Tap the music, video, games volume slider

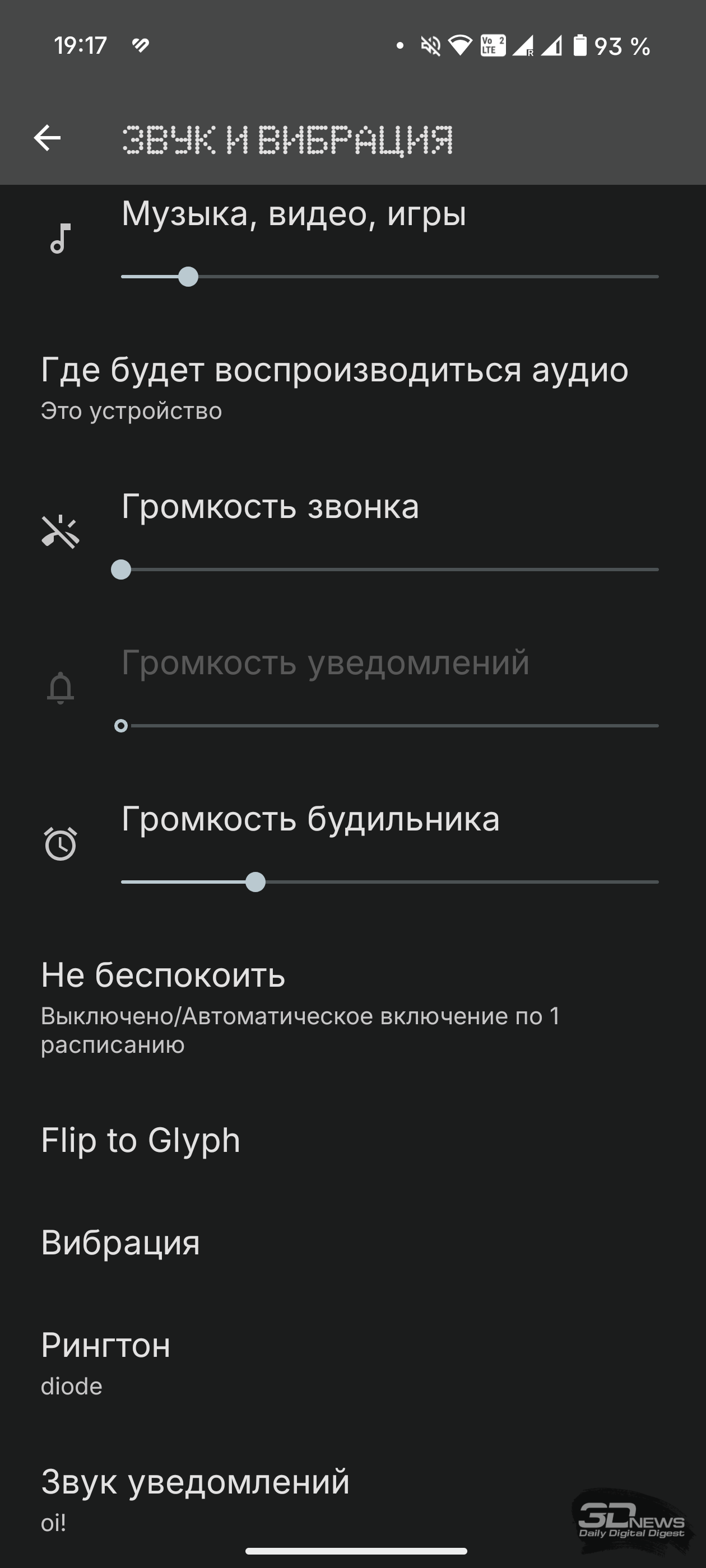click(390, 277)
